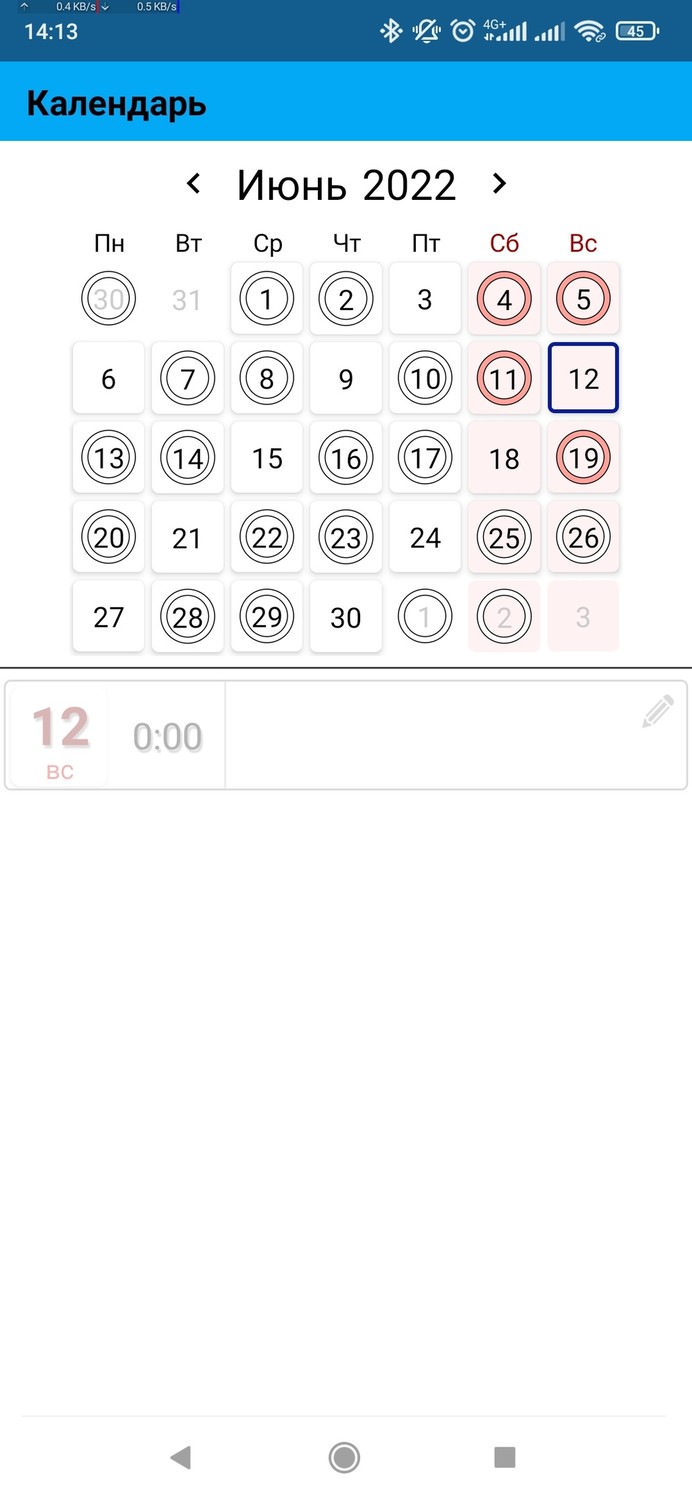Edit the entry for the 12th
The height and width of the screenshot is (1499, 692).
[657, 713]
